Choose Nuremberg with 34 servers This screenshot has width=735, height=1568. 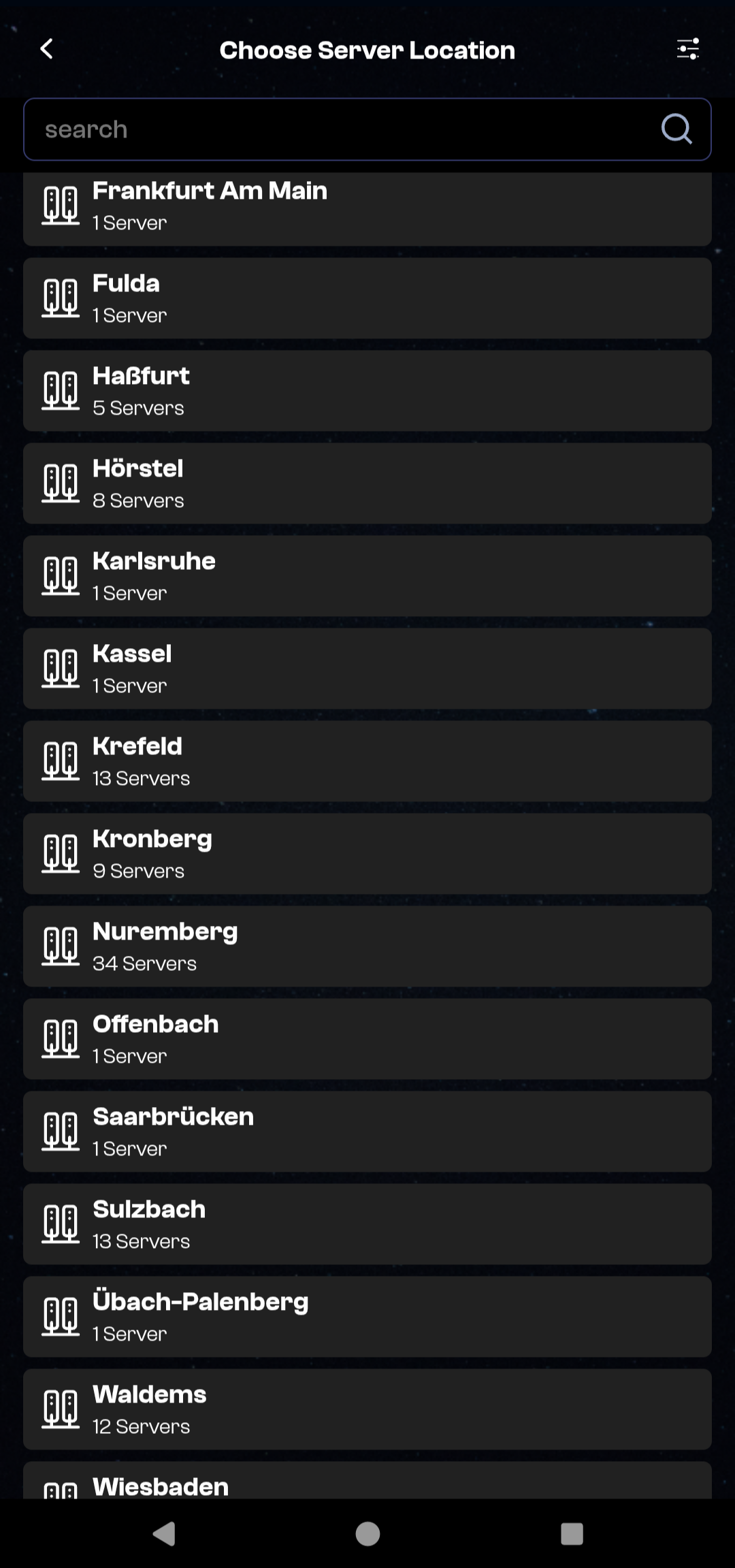(367, 946)
